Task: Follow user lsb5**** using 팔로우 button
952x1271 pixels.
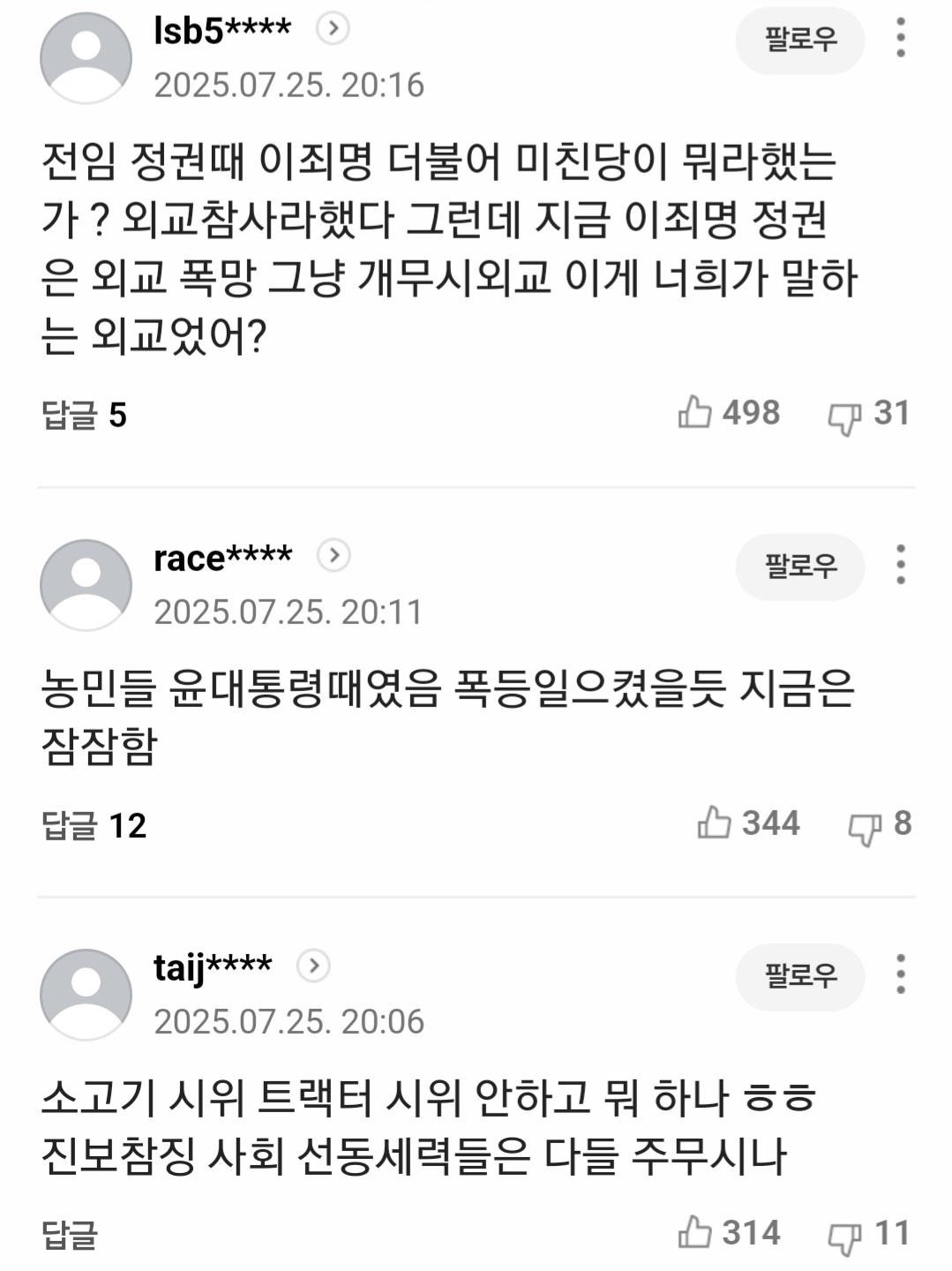Action: (799, 37)
